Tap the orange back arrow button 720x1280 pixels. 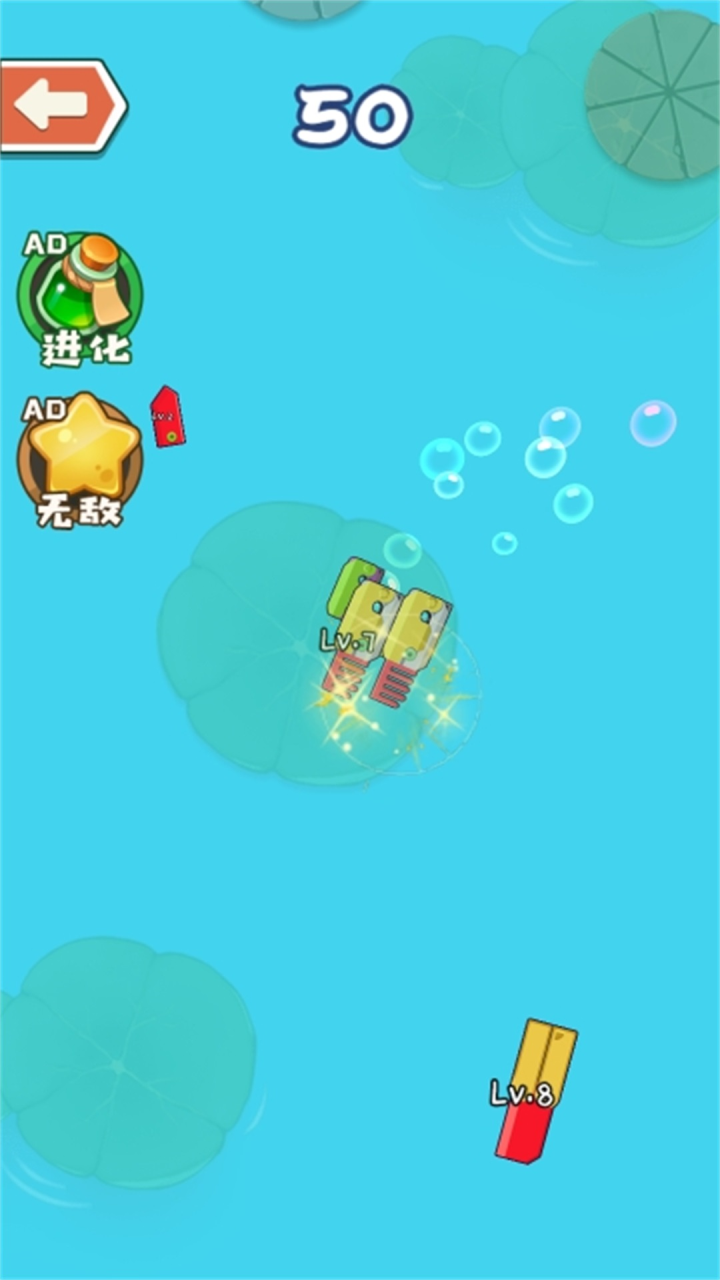click(x=60, y=107)
